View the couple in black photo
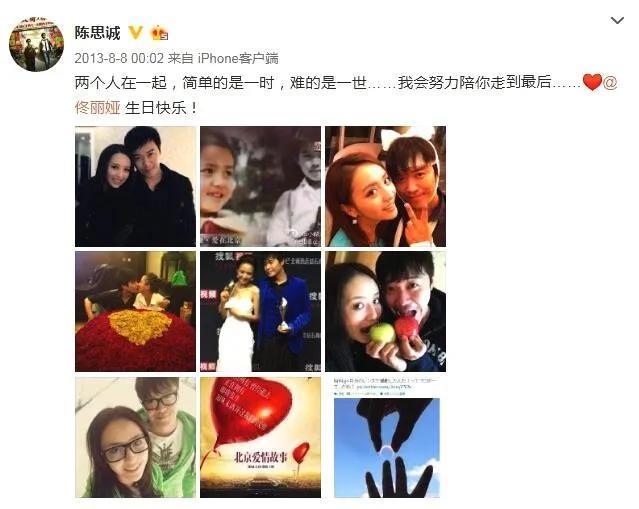Image resolution: width=639 pixels, height=509 pixels. (x=135, y=186)
